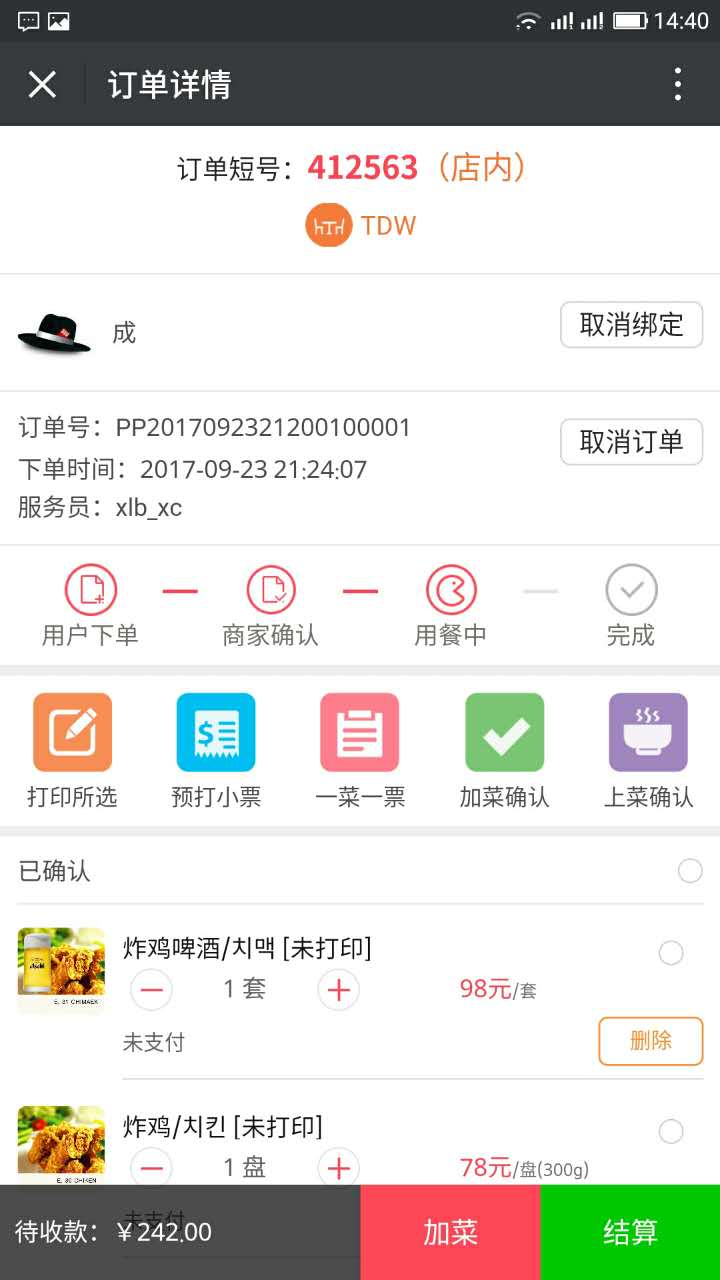Open the overflow menu
720x1280 pixels.
pyautogui.click(x=678, y=85)
